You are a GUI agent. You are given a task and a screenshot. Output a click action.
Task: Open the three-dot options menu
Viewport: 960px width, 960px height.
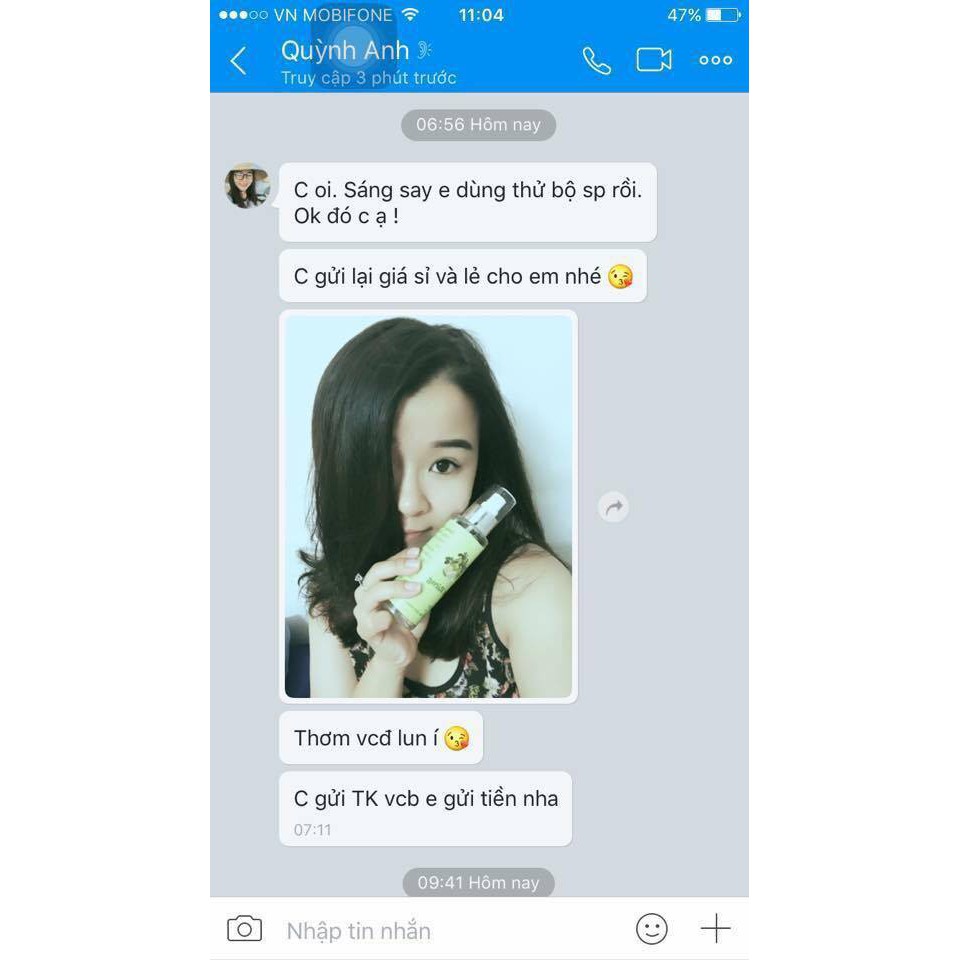715,60
